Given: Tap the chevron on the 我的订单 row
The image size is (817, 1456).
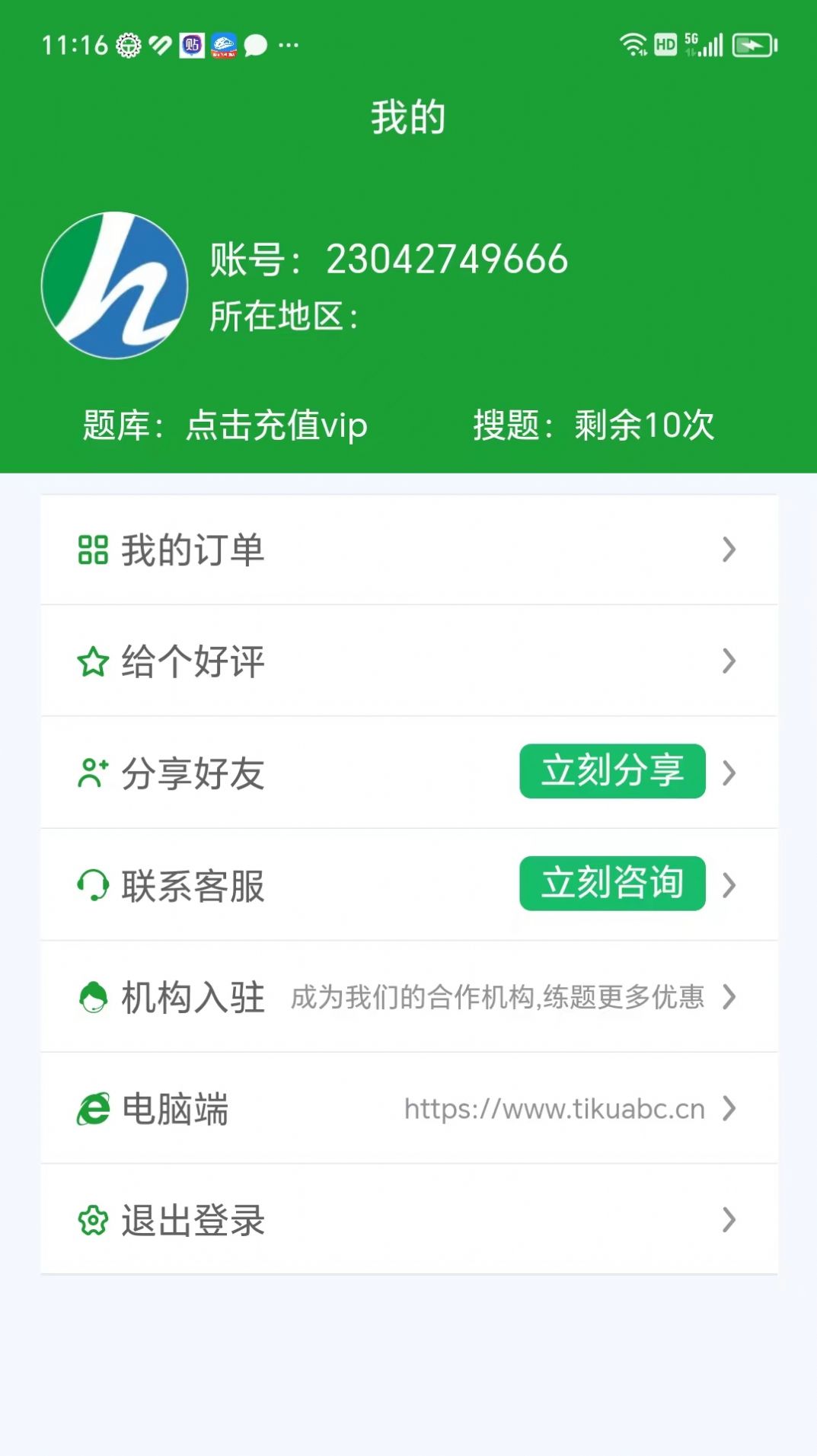Looking at the screenshot, I should point(730,550).
